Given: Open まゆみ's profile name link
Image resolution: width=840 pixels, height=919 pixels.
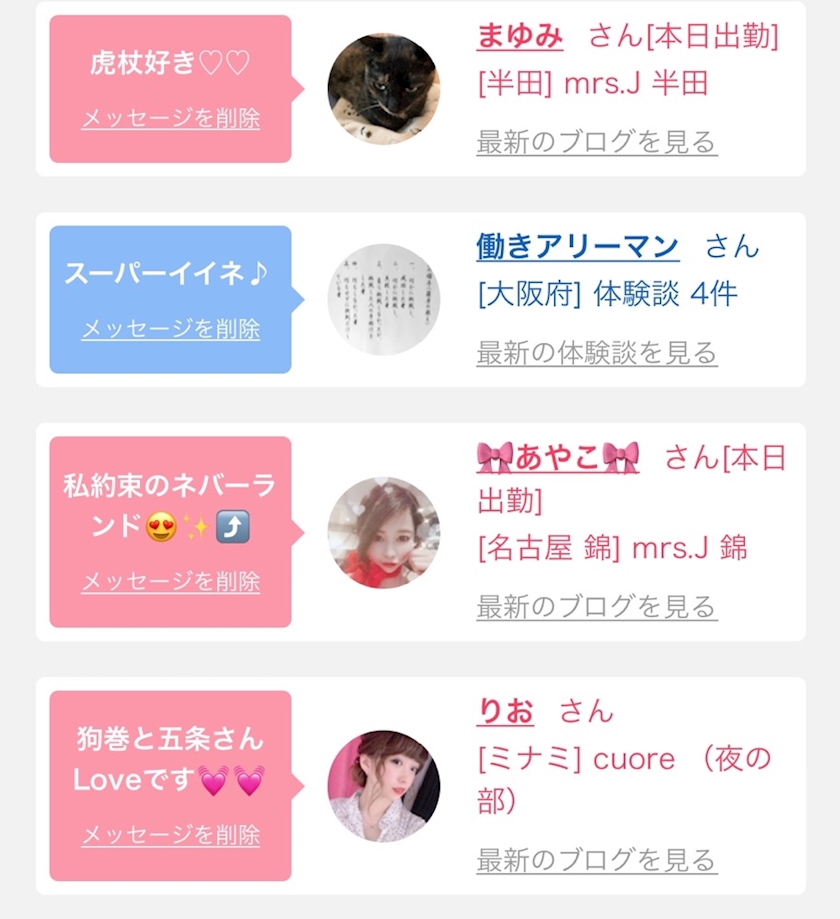Looking at the screenshot, I should point(520,36).
